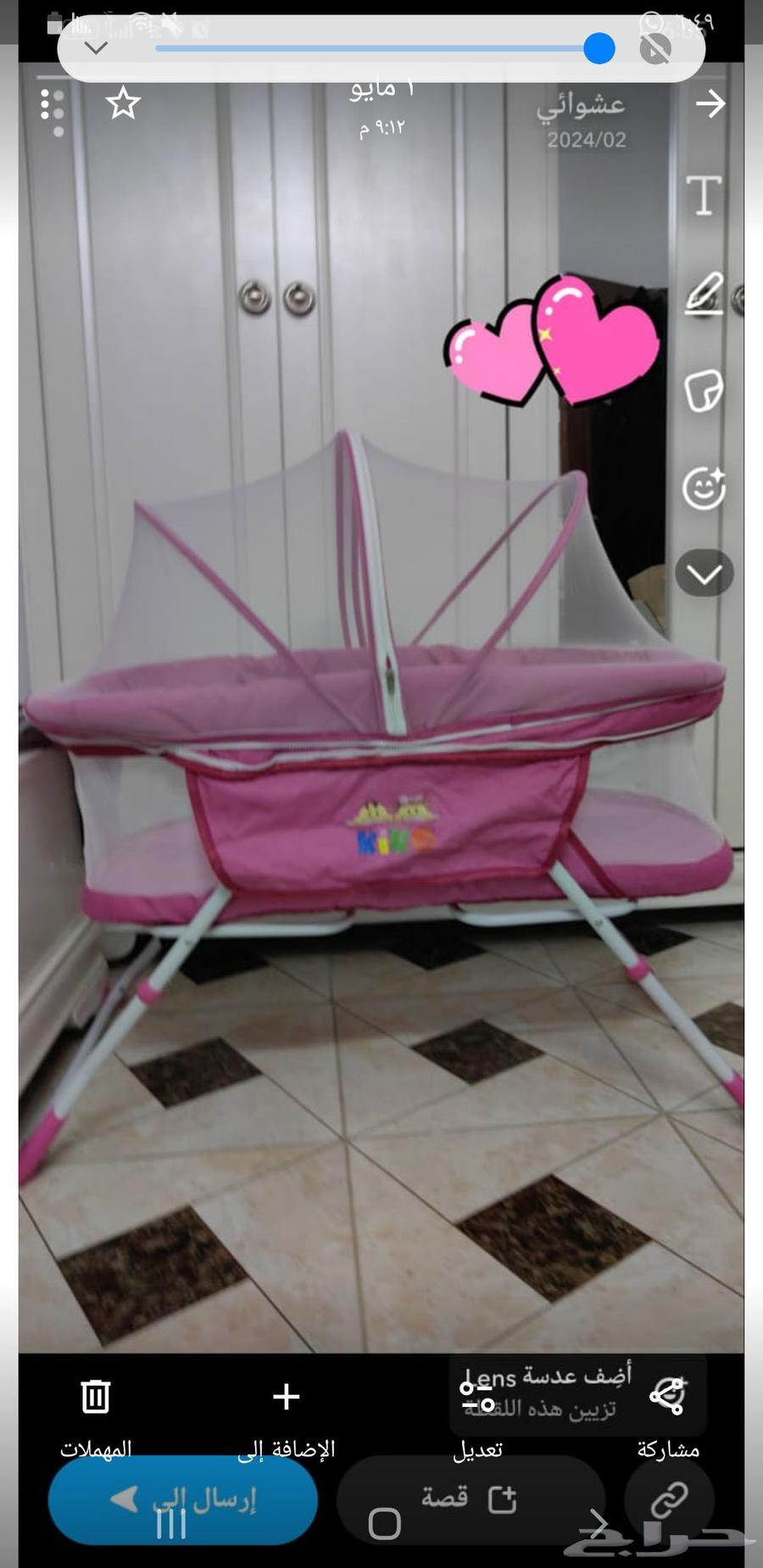Tap the link attachment icon

point(669,1499)
